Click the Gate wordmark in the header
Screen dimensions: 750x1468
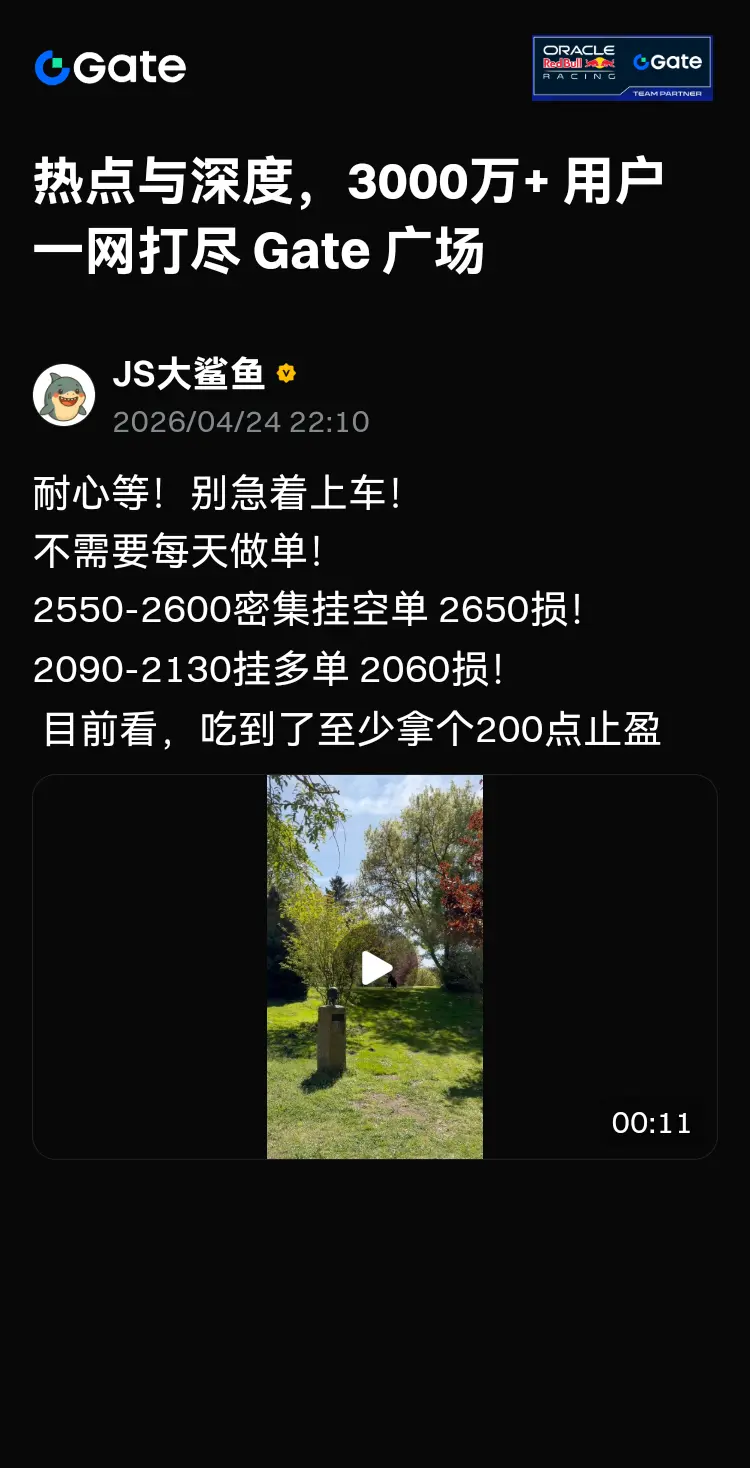click(x=130, y=68)
